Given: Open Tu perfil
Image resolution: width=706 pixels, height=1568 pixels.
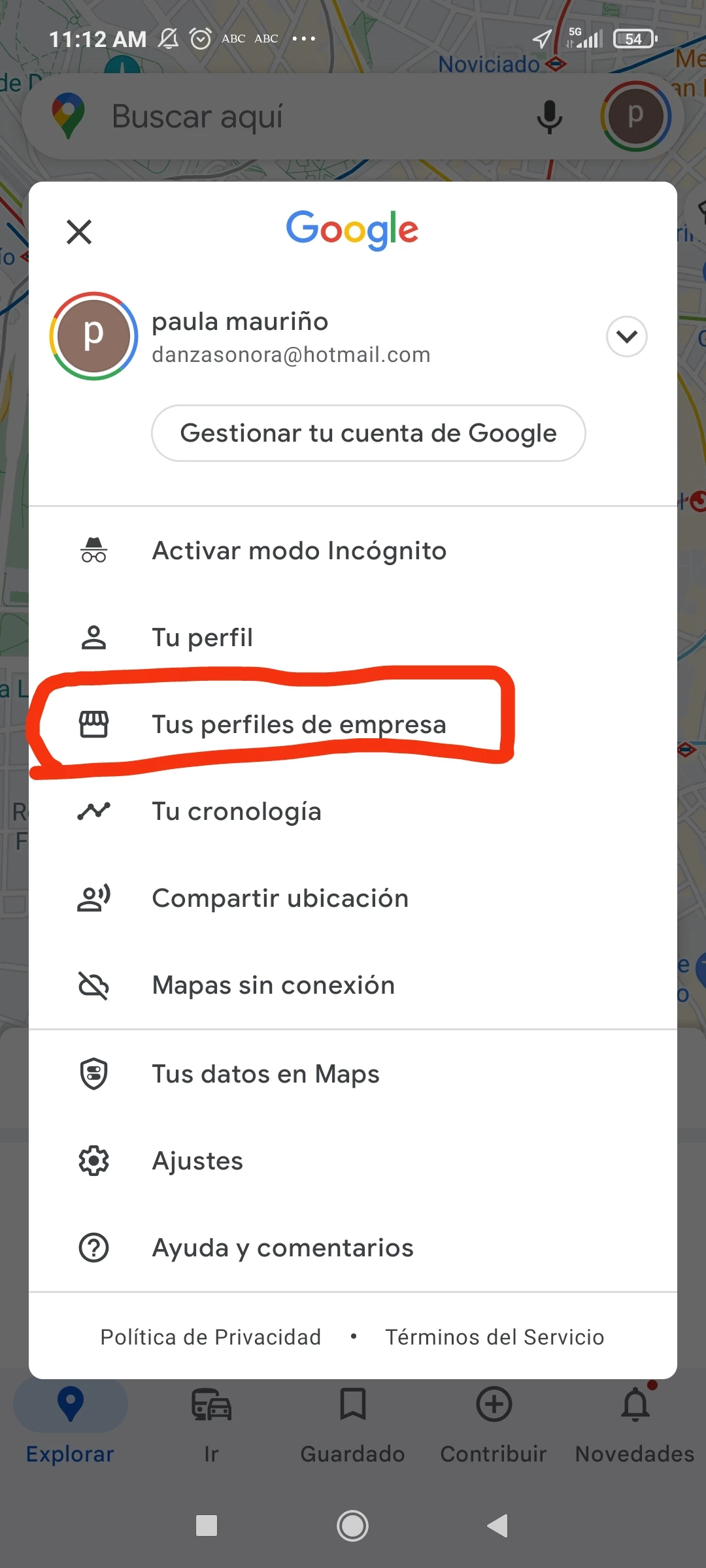Looking at the screenshot, I should (x=202, y=638).
